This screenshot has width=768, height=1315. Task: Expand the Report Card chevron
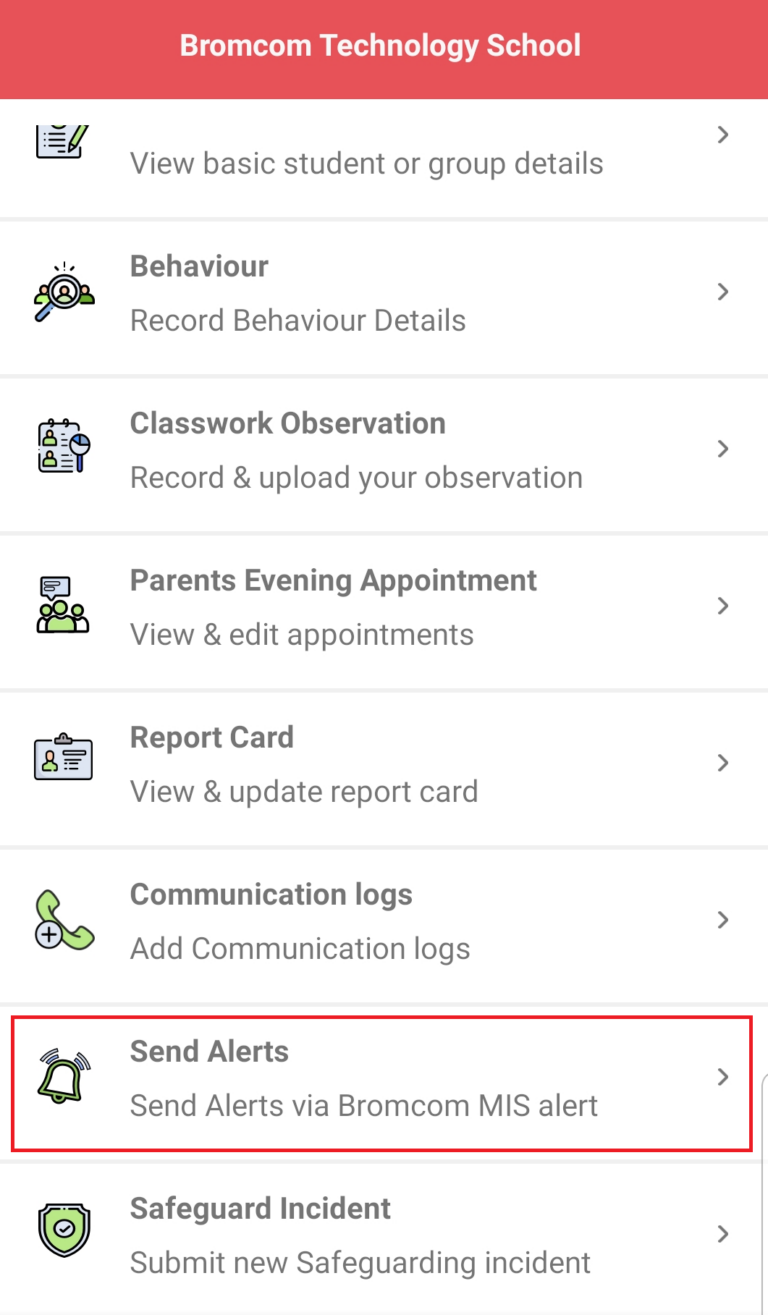click(723, 762)
